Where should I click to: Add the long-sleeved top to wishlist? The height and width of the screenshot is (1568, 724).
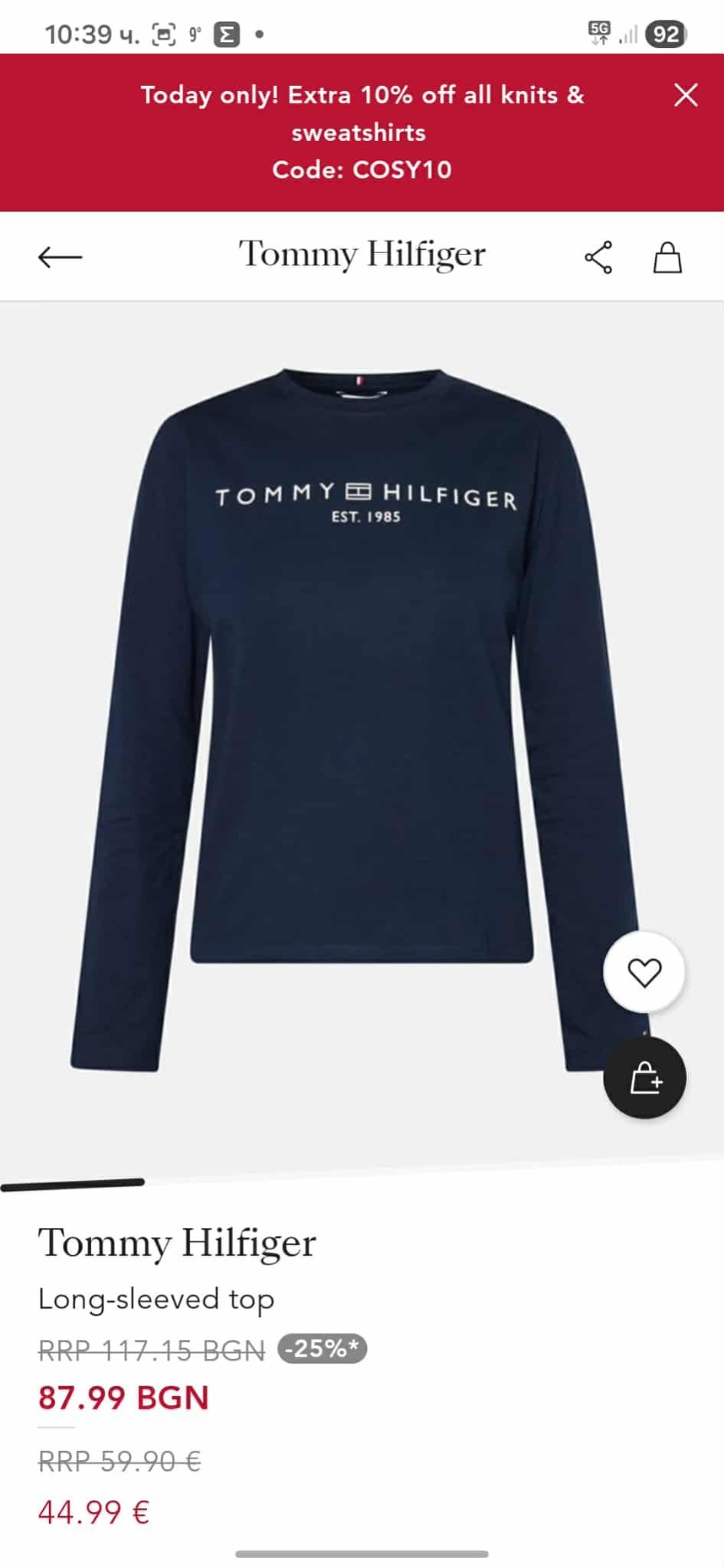644,972
